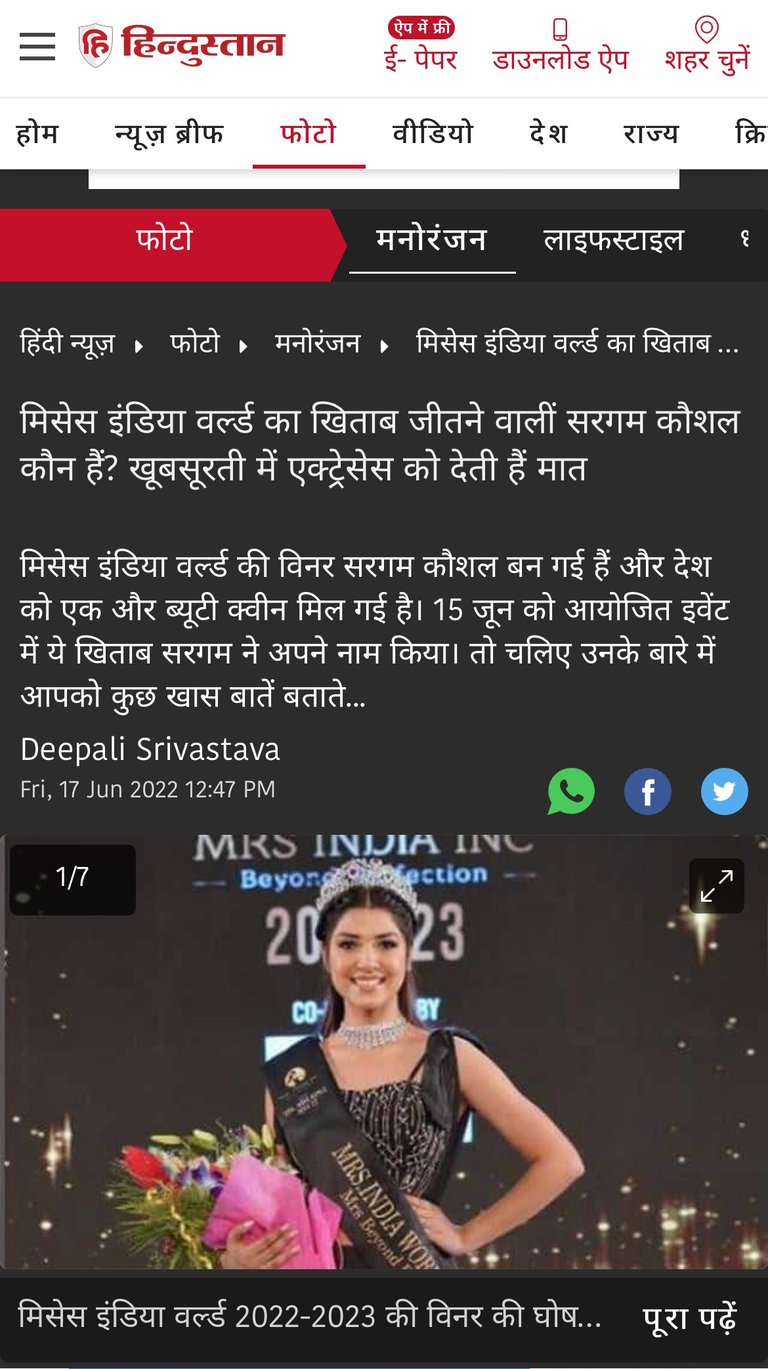The width and height of the screenshot is (768, 1369).
Task: Go to the होम tab
Action: pos(38,133)
